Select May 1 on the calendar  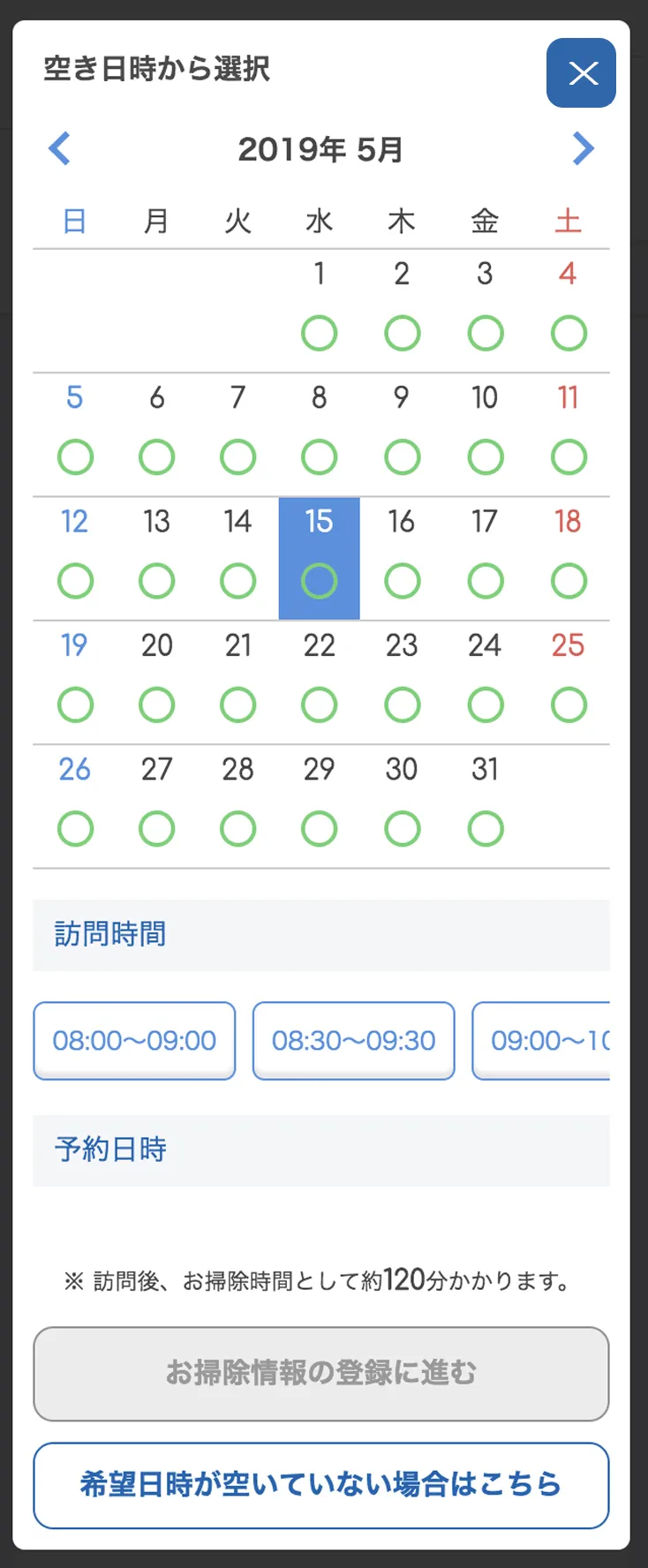[319, 309]
